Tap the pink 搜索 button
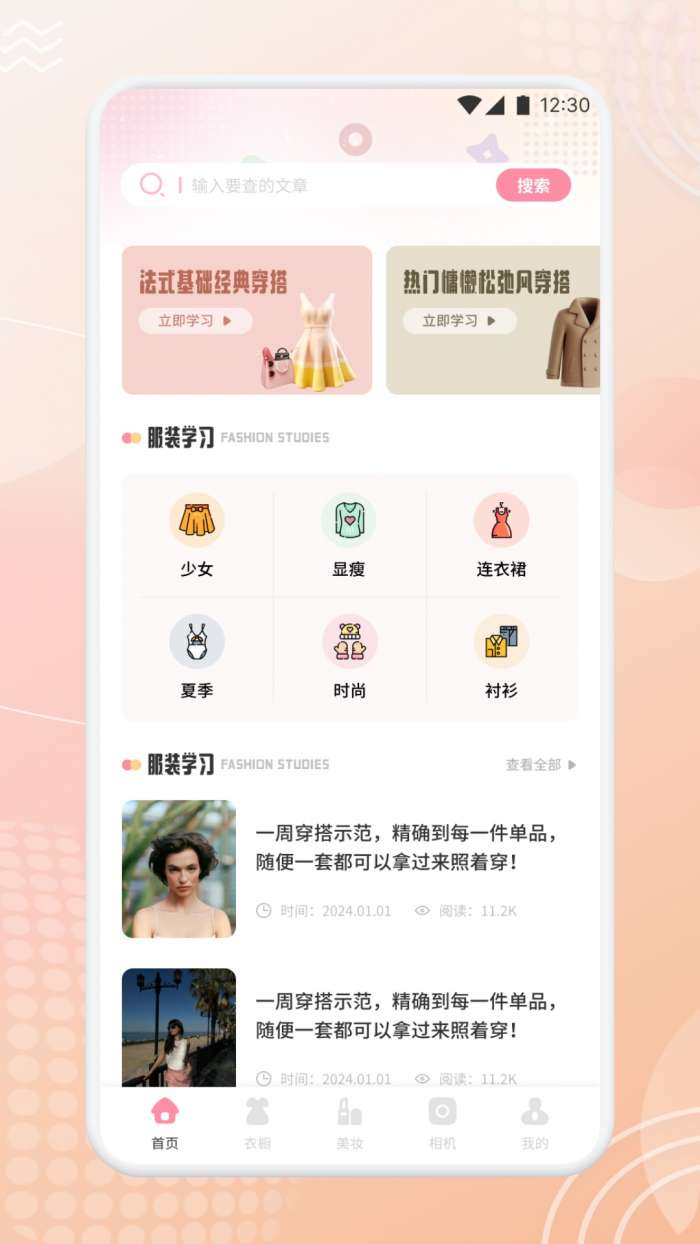The width and height of the screenshot is (700, 1244). [533, 185]
